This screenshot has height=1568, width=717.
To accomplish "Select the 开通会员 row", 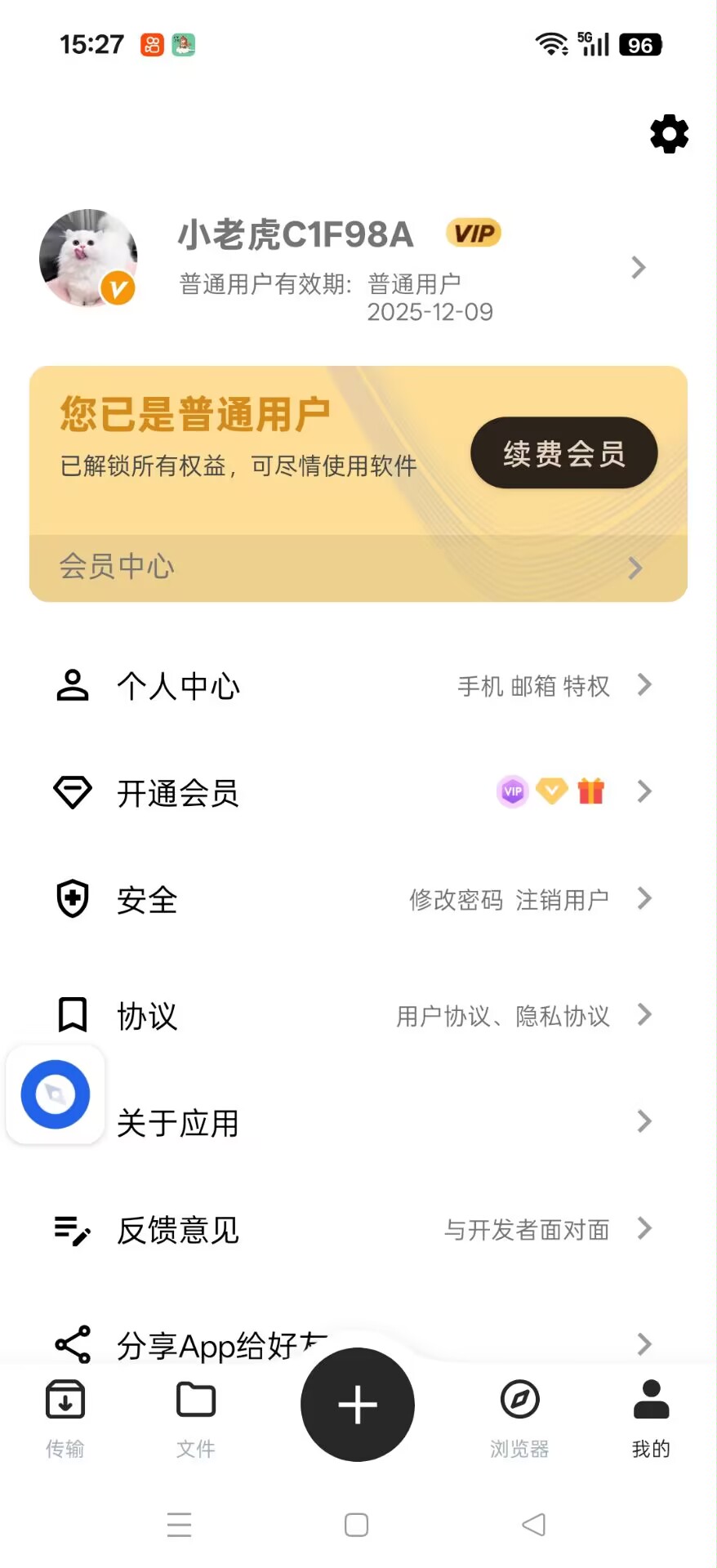I will pos(358,792).
